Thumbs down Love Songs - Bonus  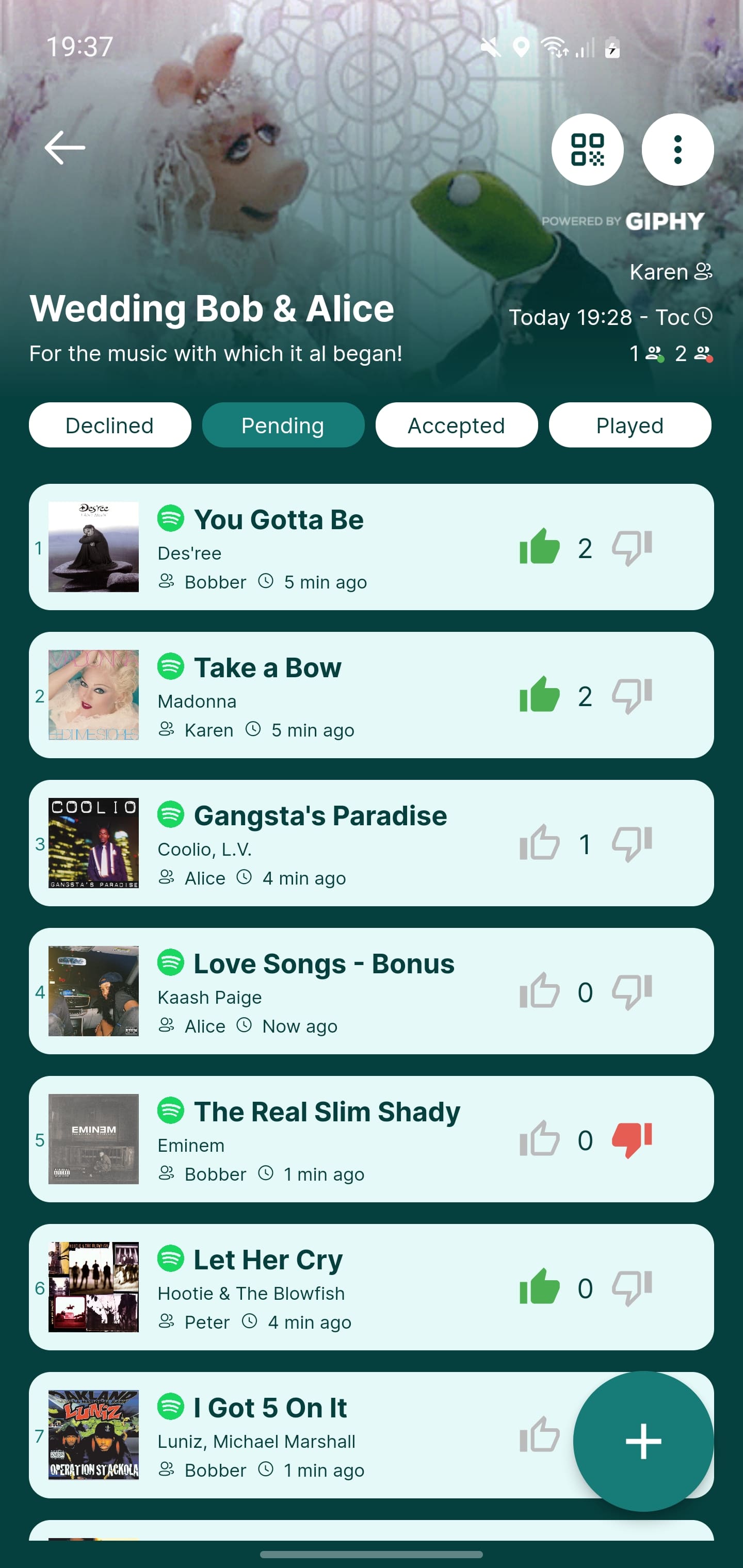point(632,991)
